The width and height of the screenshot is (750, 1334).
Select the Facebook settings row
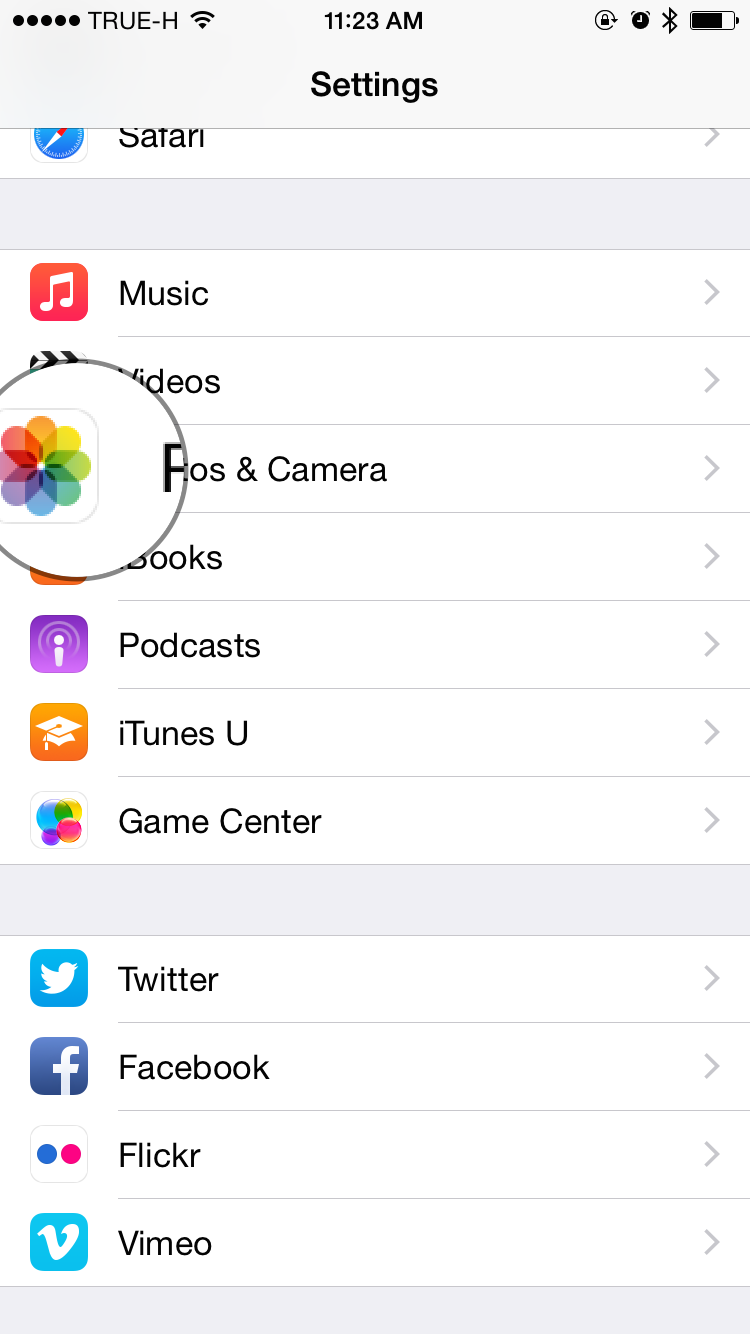tap(375, 1067)
